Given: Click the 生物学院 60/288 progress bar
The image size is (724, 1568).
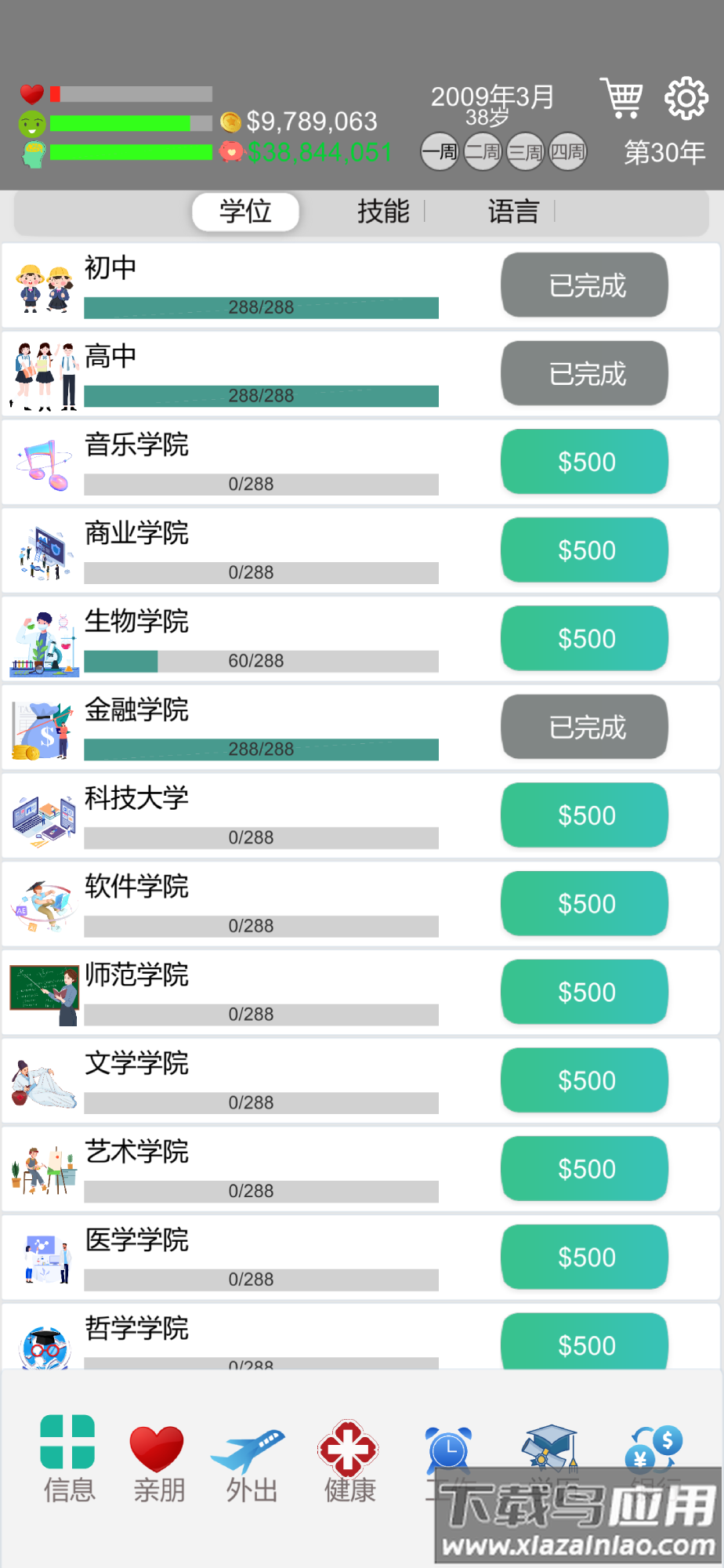Looking at the screenshot, I should tap(261, 661).
